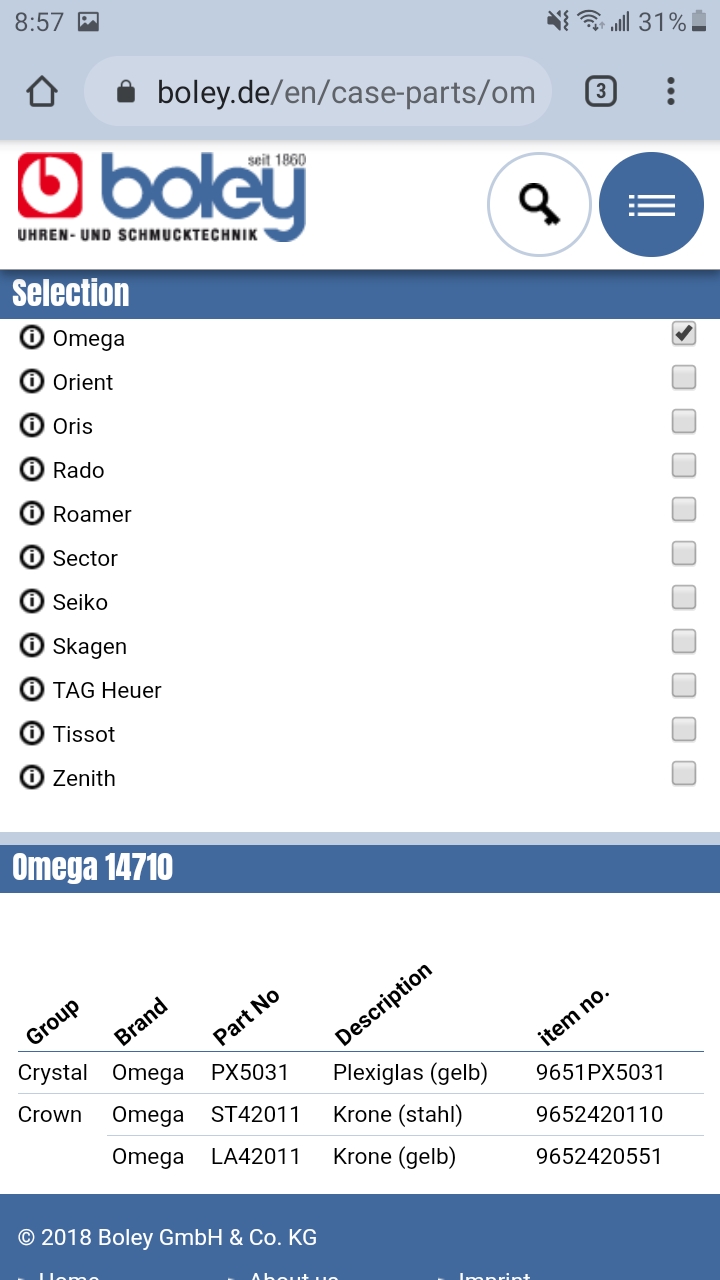Screen dimensions: 720x1280
Task: Tick the Skagen checkbox
Action: pos(684,642)
